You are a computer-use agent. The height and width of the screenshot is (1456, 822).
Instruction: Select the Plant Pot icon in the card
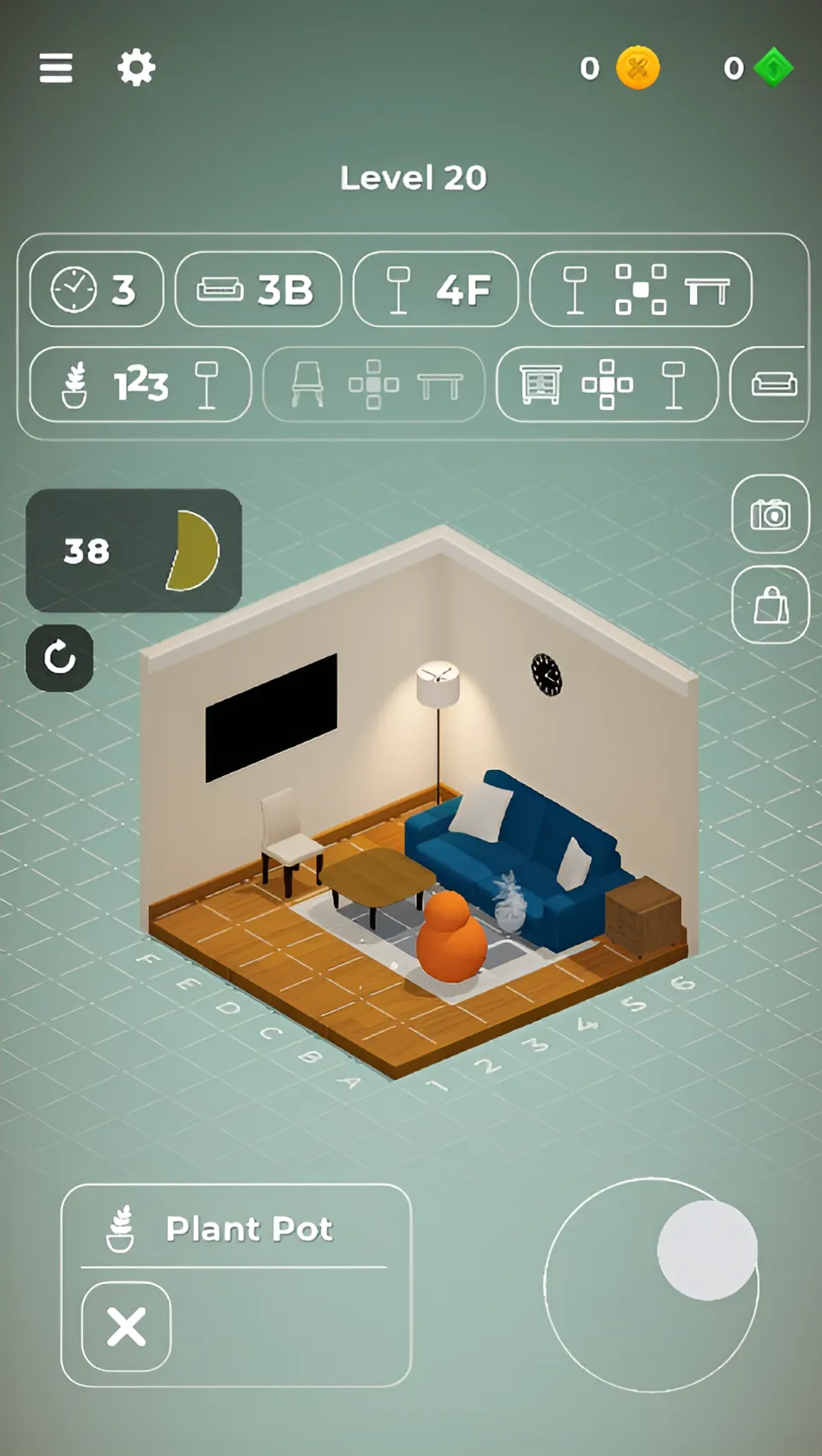(x=118, y=1228)
